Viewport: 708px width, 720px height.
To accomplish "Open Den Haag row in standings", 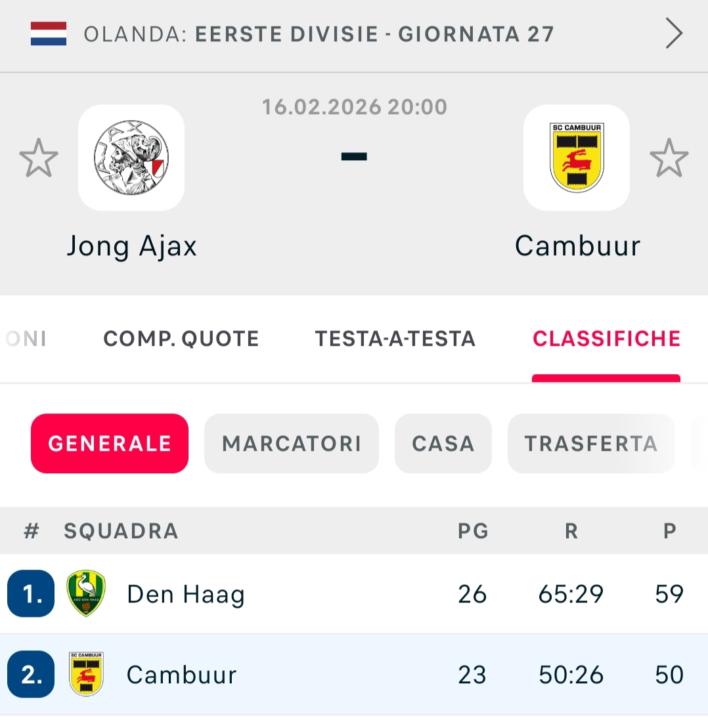I will [x=354, y=594].
